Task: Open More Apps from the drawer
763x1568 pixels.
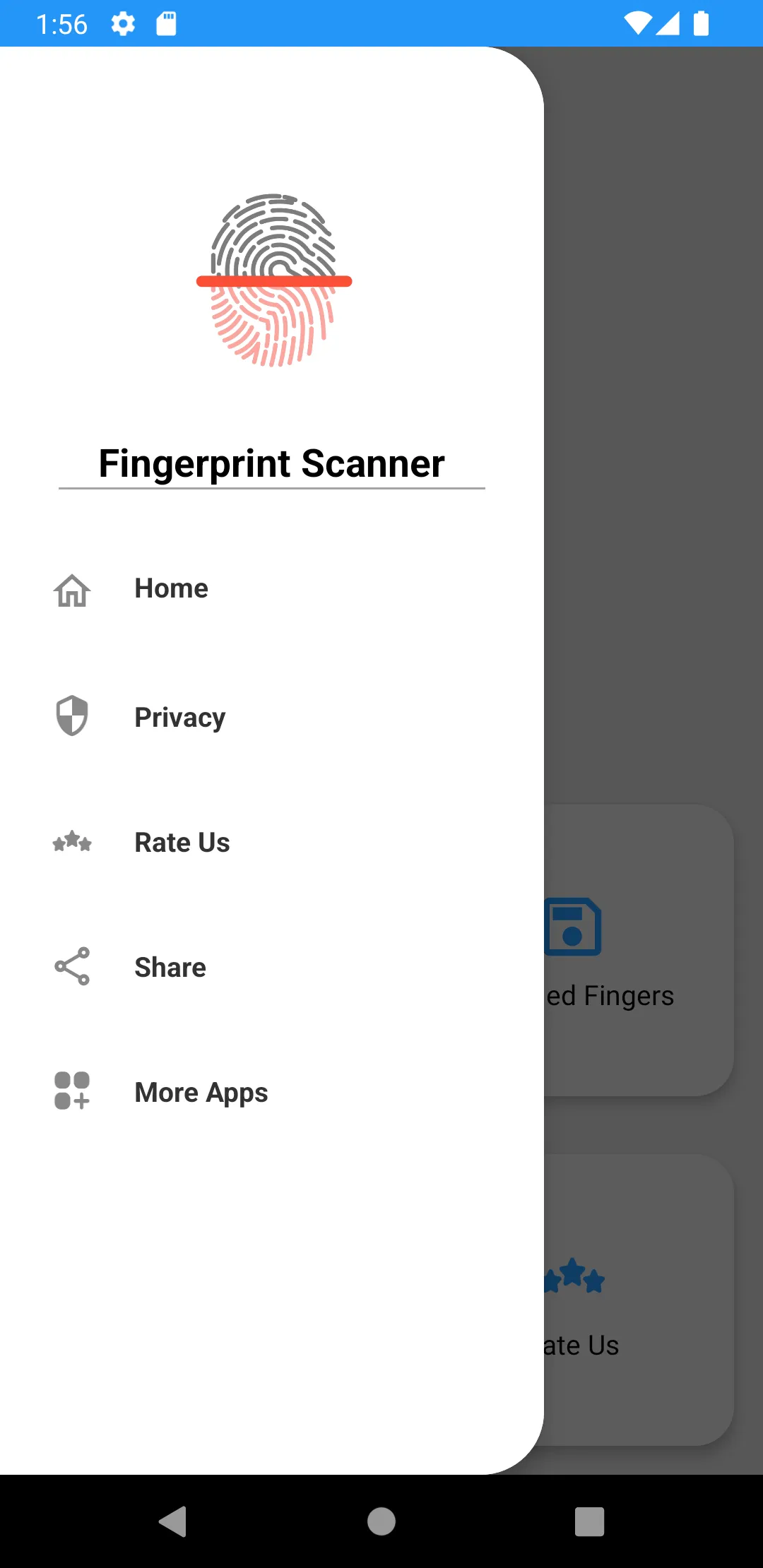Action: coord(200,1092)
